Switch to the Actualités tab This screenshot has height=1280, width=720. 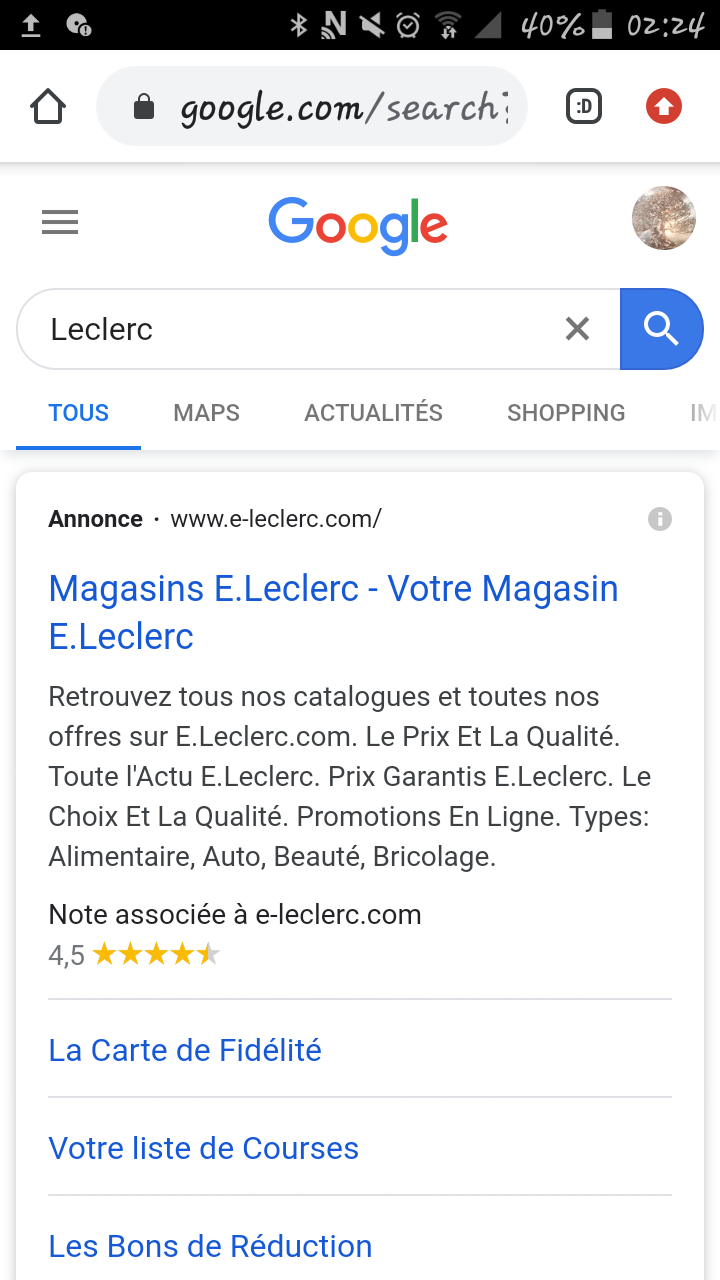(373, 413)
